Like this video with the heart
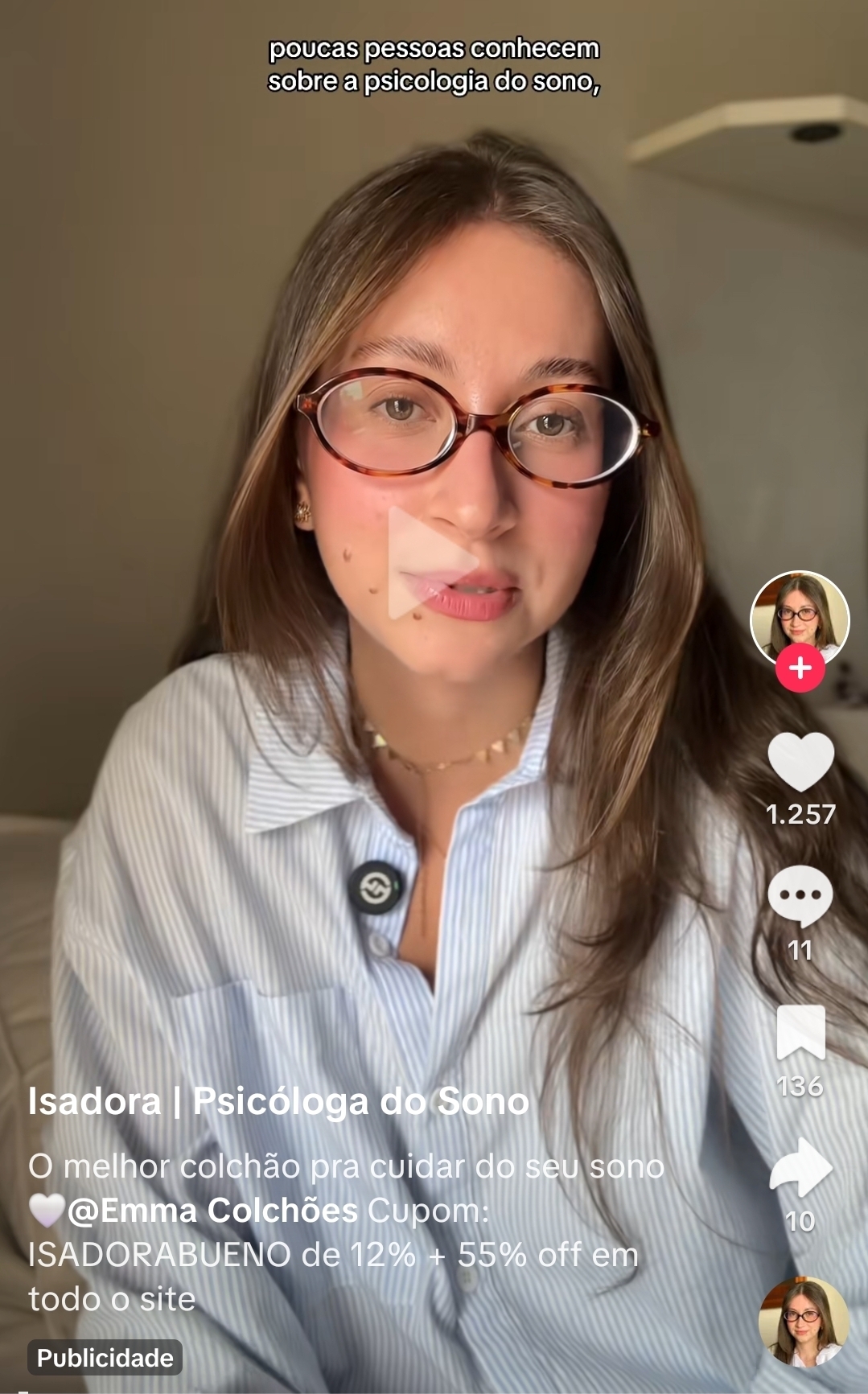The width and height of the screenshot is (868, 1394). pyautogui.click(x=800, y=762)
